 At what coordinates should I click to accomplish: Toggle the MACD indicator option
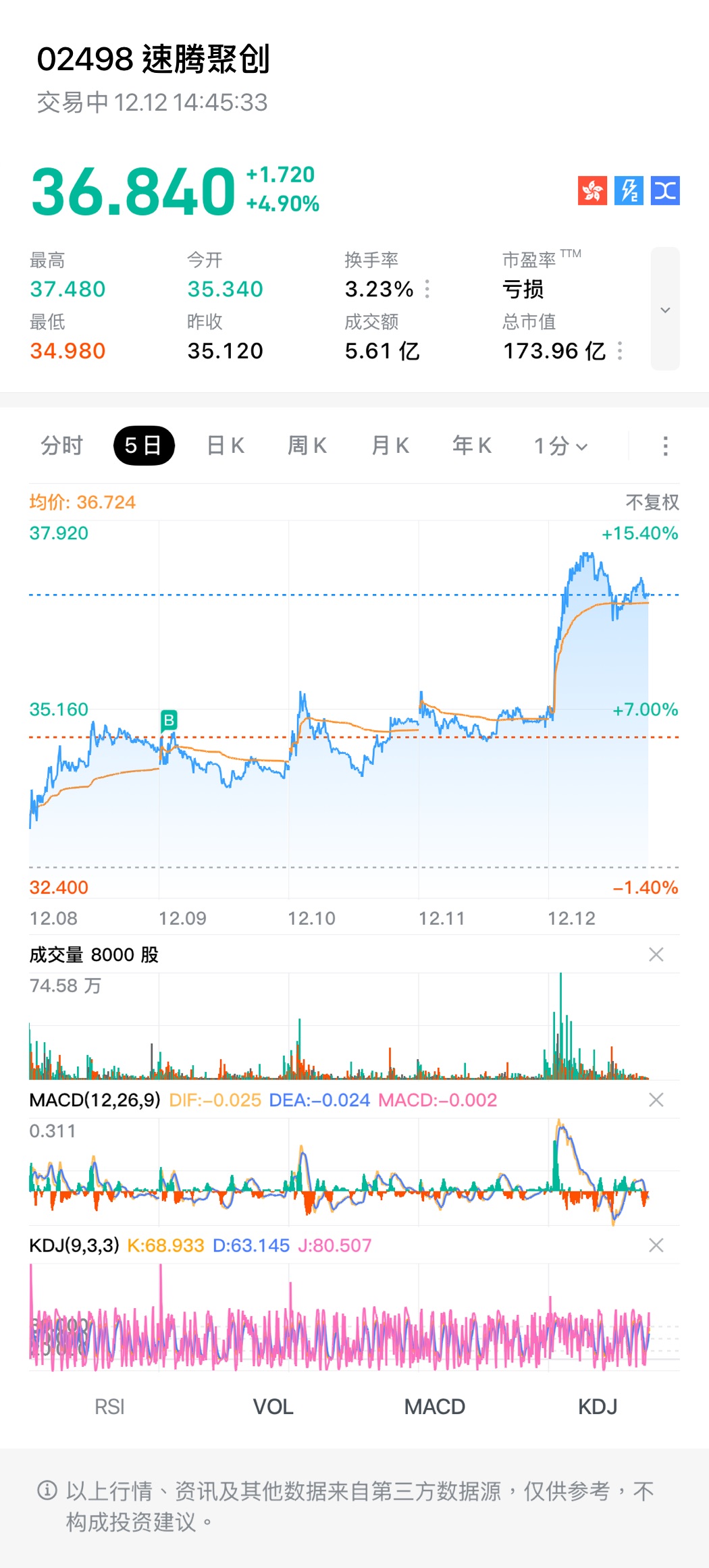point(435,1407)
